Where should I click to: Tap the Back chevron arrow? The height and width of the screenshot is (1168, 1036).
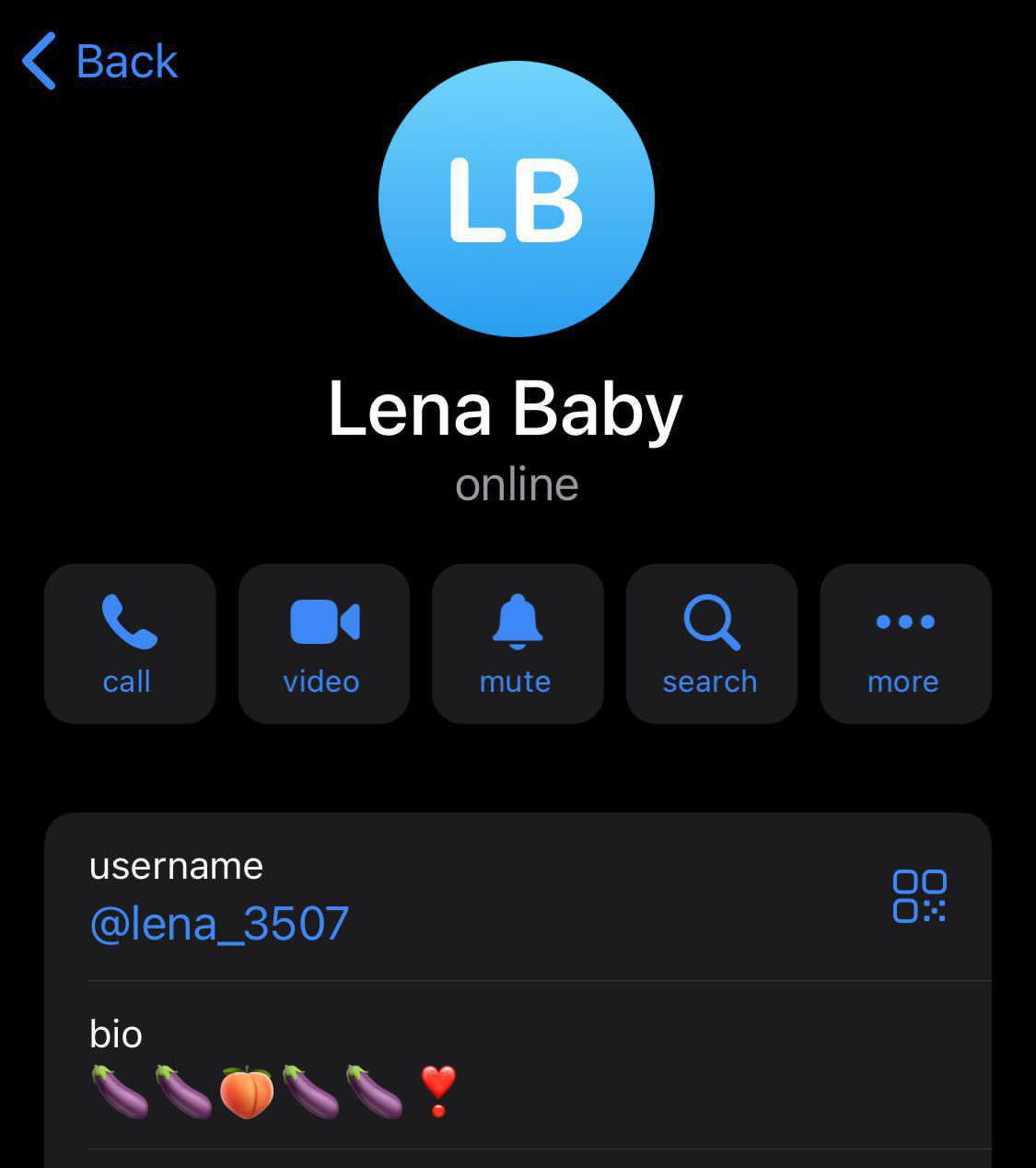[x=37, y=61]
